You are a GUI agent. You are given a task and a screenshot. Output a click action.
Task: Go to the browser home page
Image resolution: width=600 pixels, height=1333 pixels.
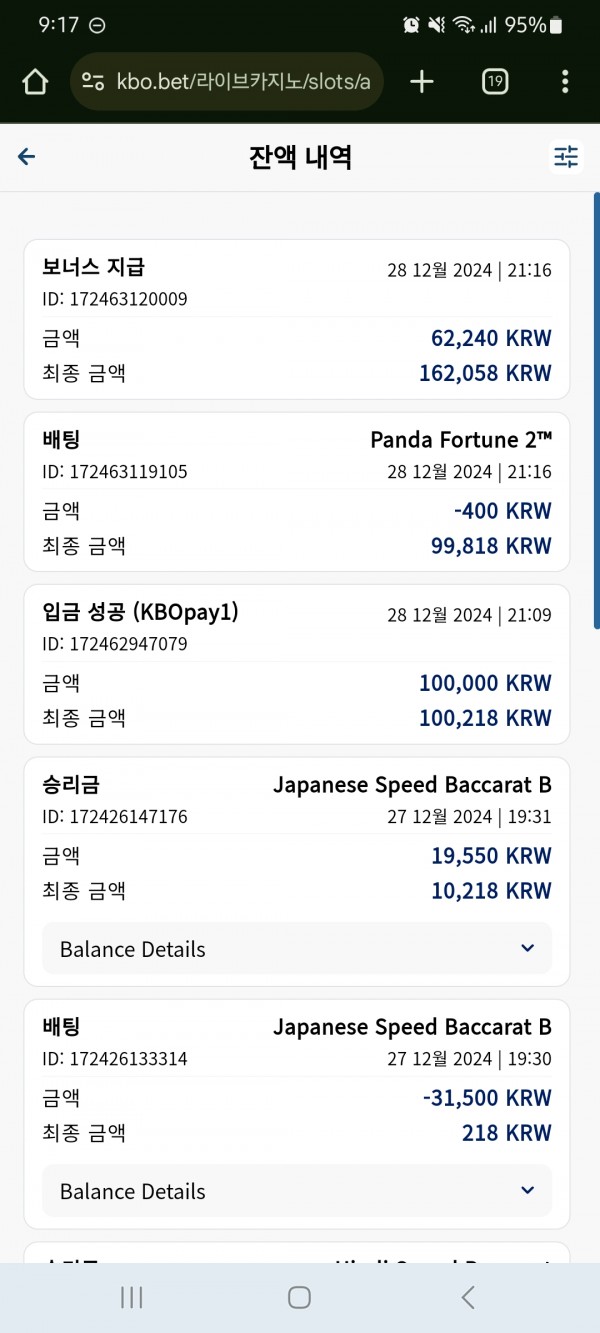(35, 82)
